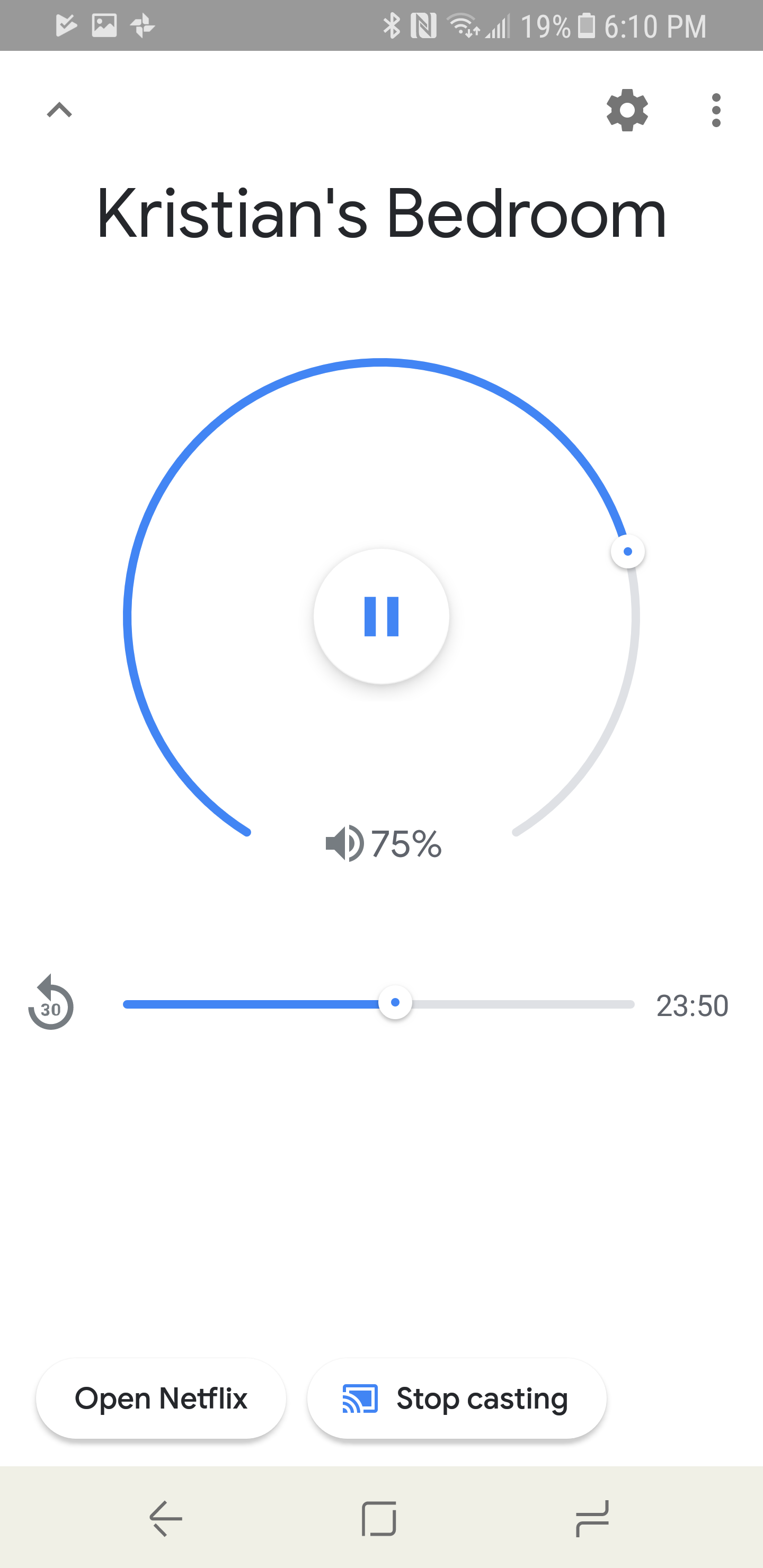Screen dimensions: 763x1568
Task: Collapse the player with the up chevron
Action: [59, 110]
